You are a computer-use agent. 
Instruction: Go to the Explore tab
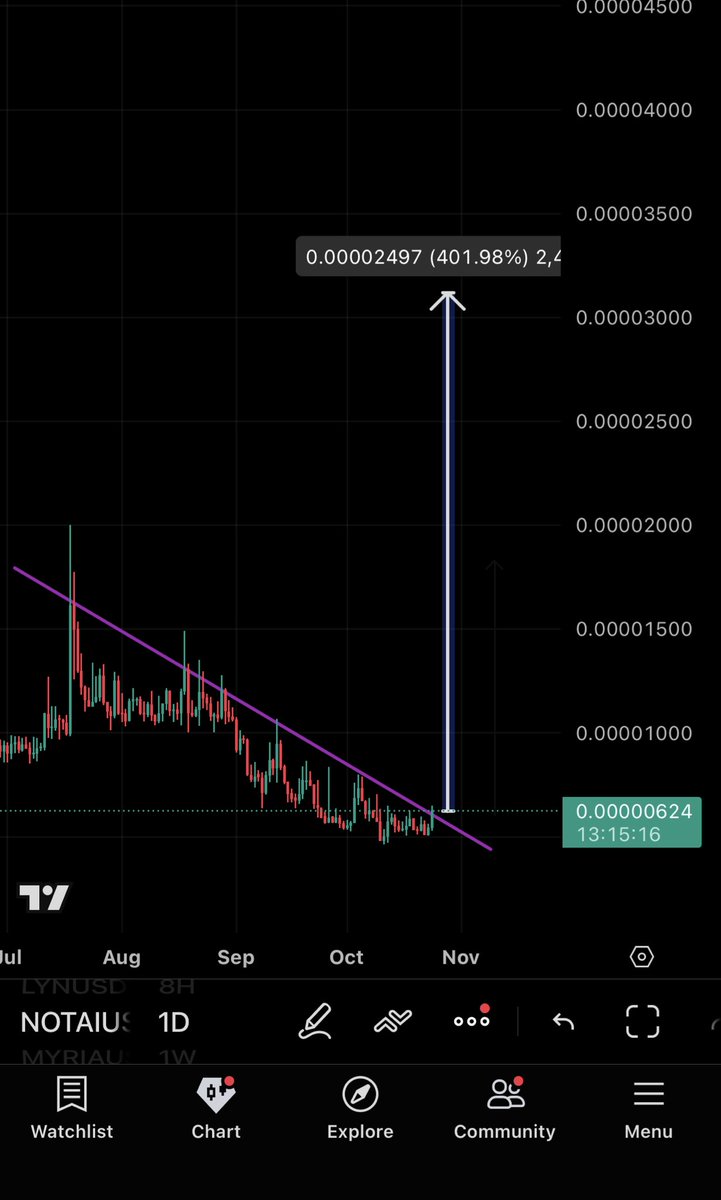[x=360, y=1108]
